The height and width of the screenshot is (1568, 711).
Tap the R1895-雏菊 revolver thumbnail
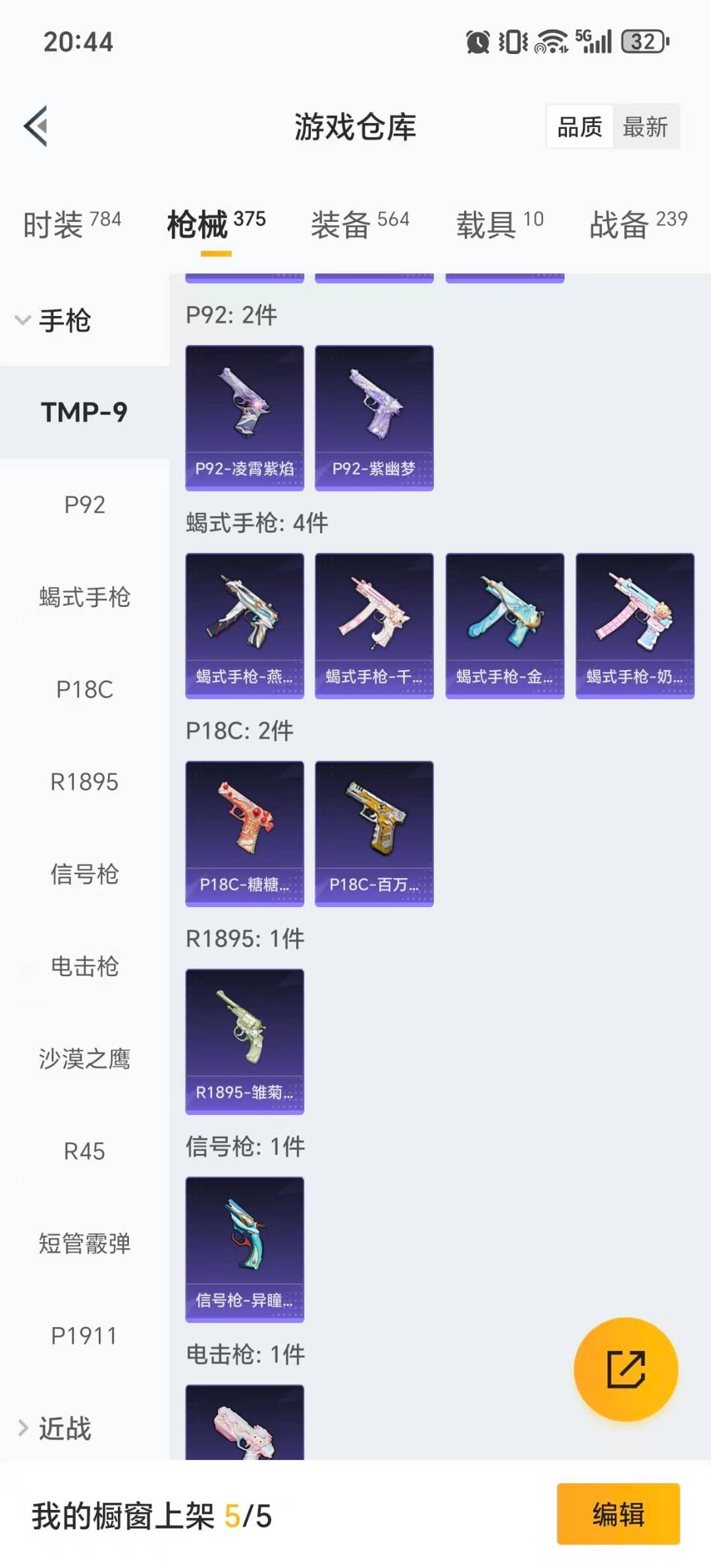244,1040
